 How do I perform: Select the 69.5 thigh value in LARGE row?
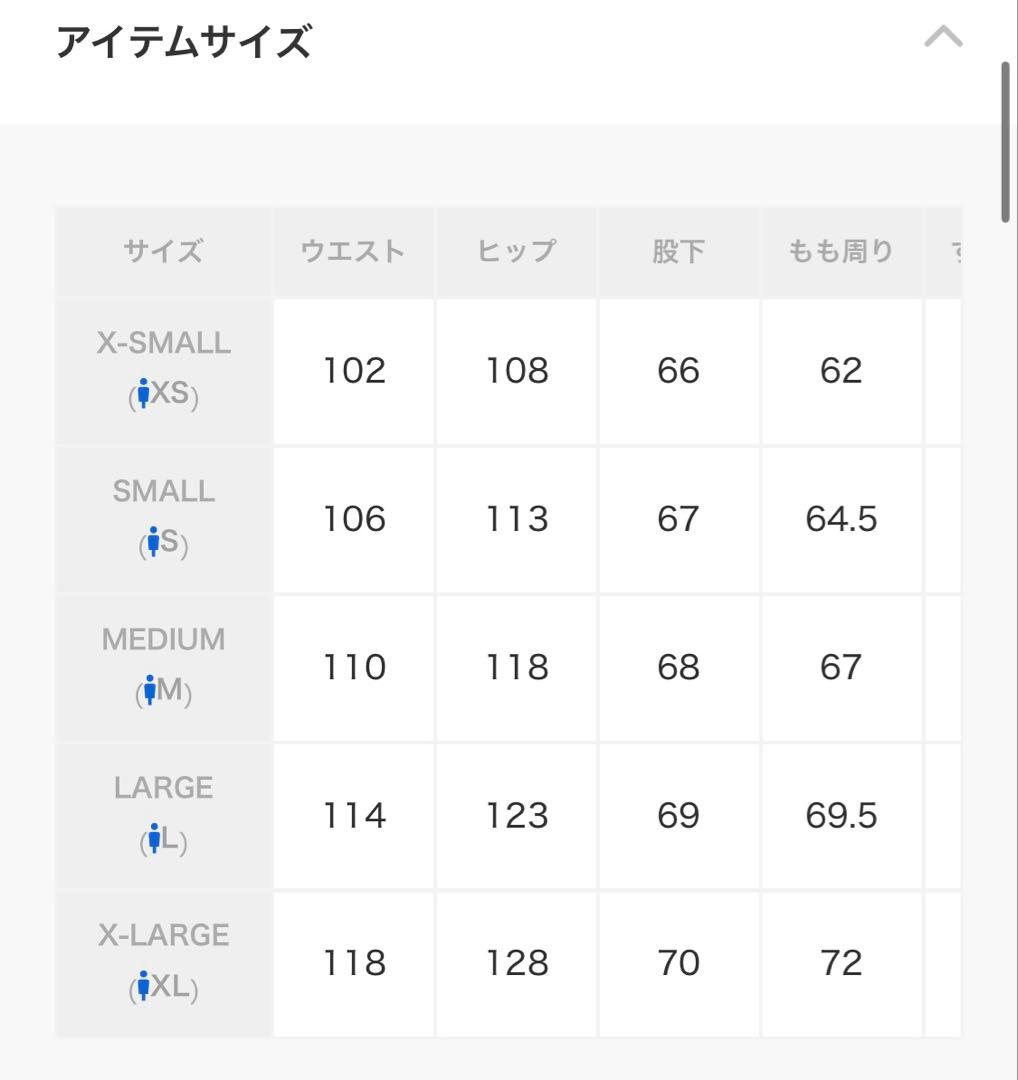841,814
